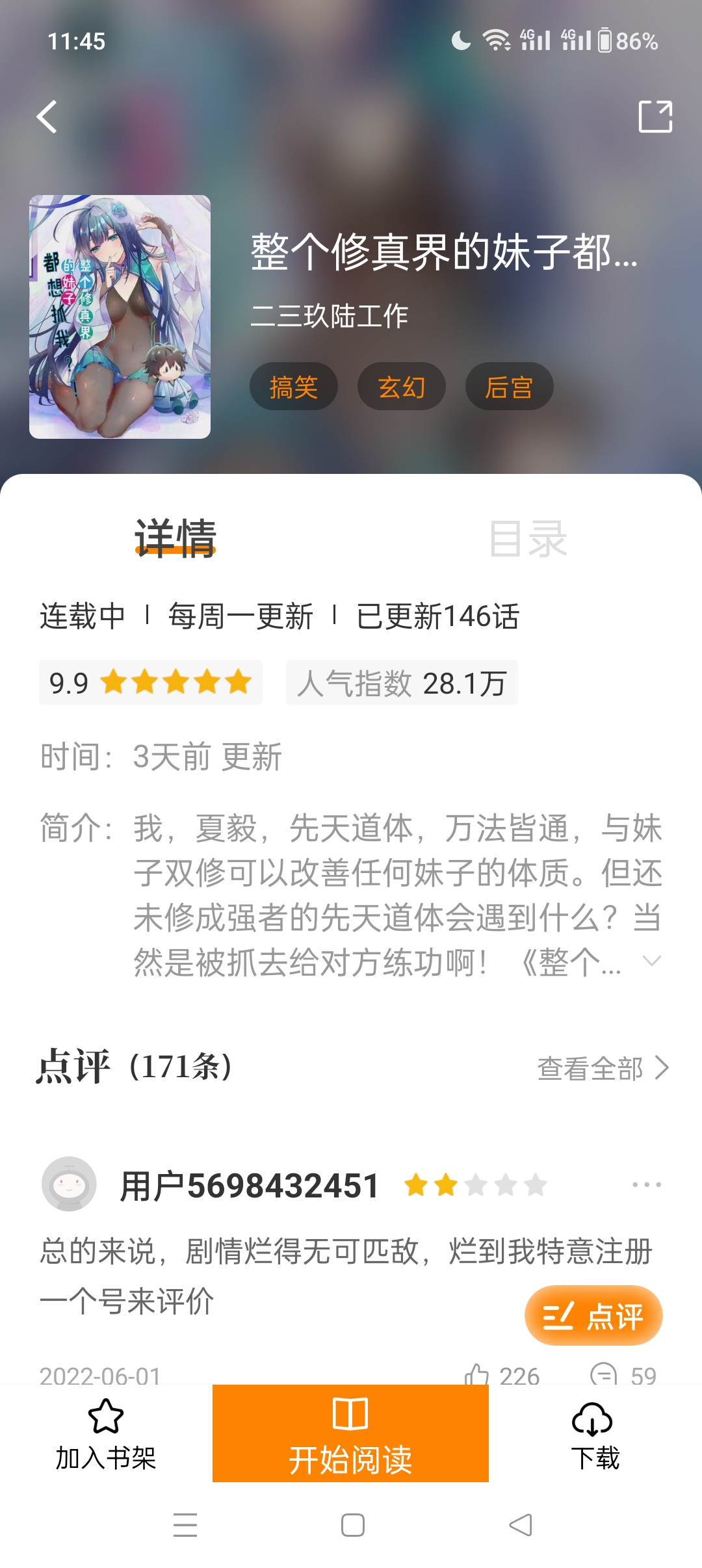This screenshot has height=1568, width=702.
Task: Share this comic via top-right icon
Action: [655, 117]
